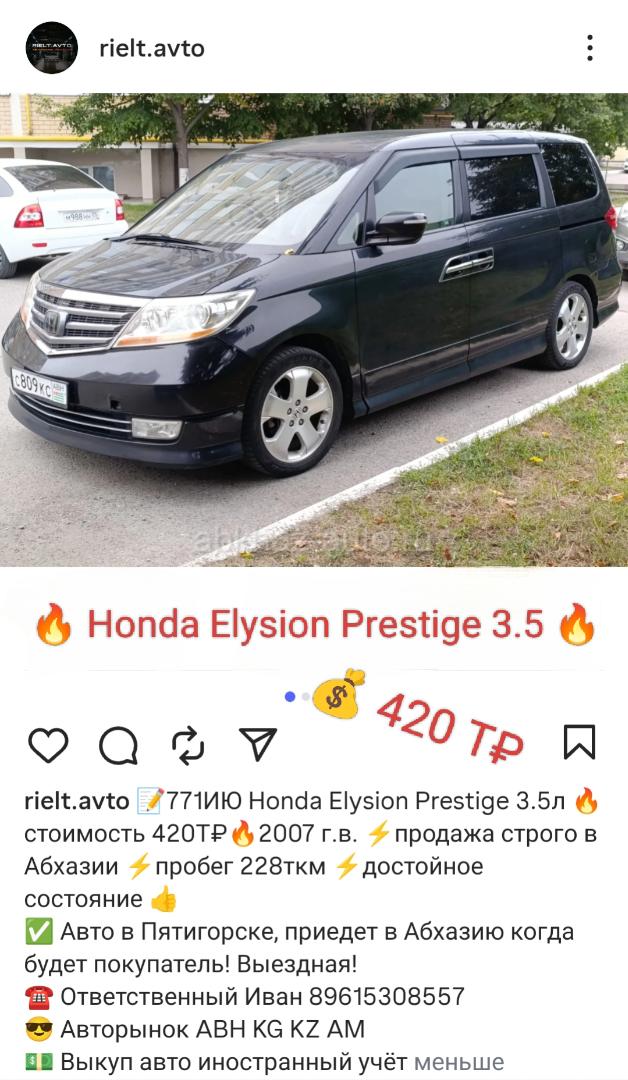Image resolution: width=628 pixels, height=1080 pixels.
Task: Tap rielt.avto name in the caption
Action: click(x=76, y=801)
